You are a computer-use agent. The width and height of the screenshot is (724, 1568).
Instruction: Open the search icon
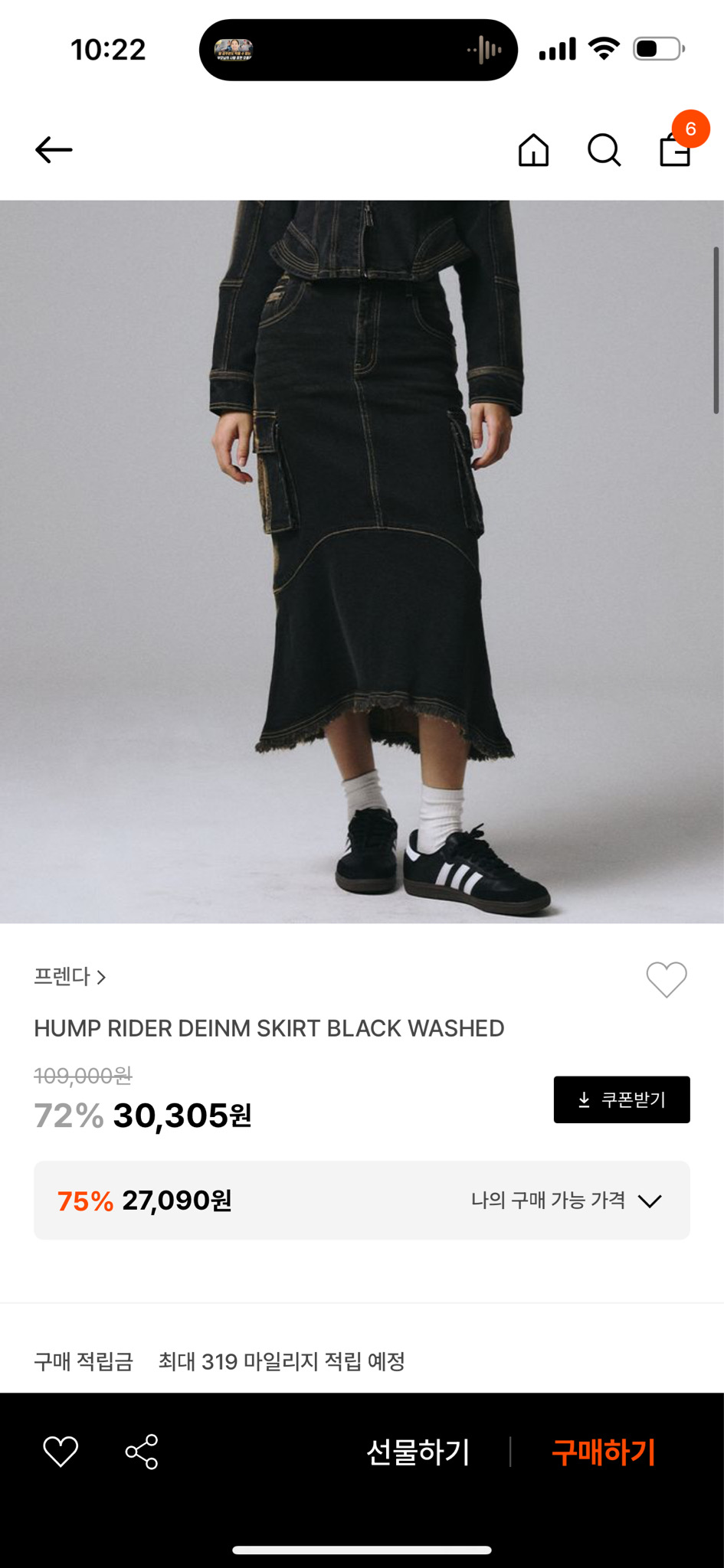(604, 151)
